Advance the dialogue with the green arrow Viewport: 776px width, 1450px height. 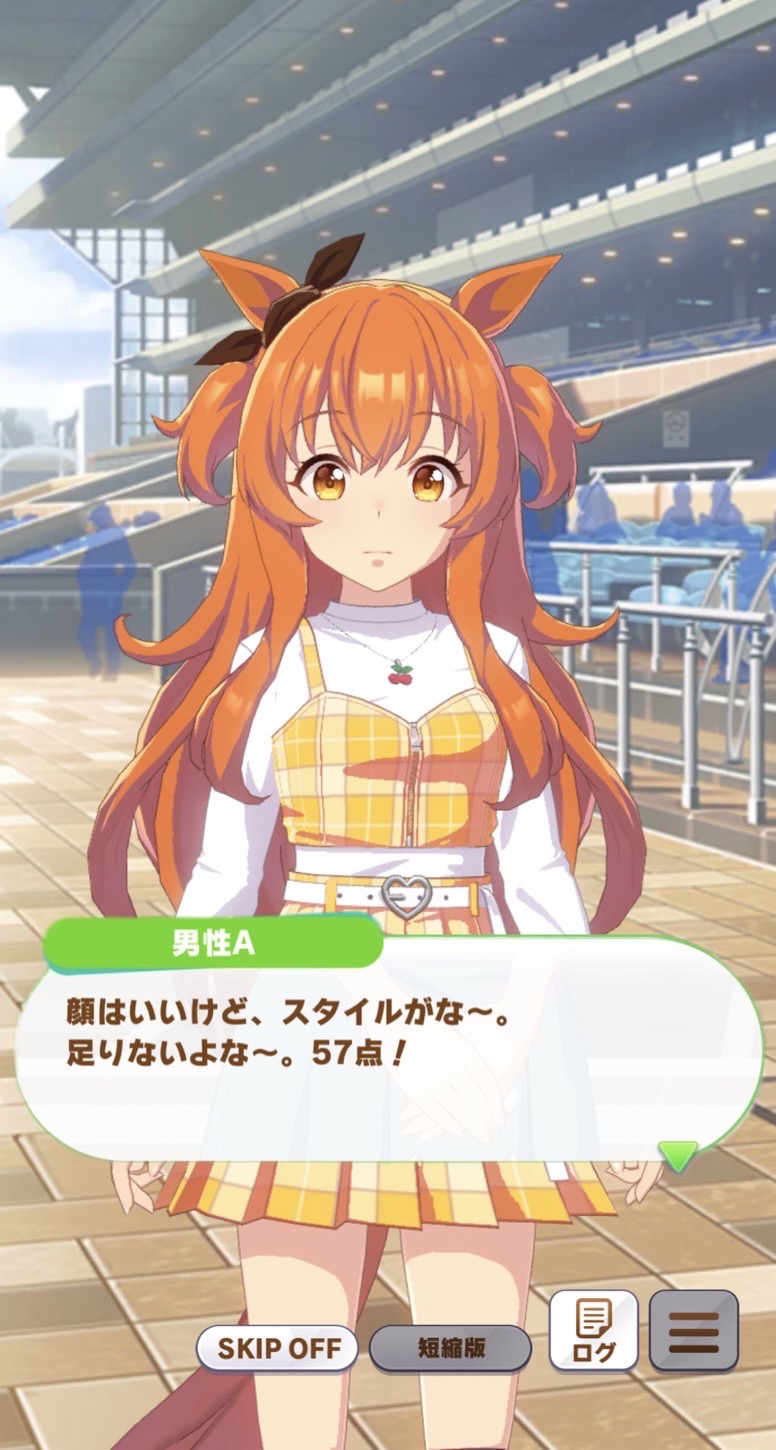pyautogui.click(x=679, y=1156)
